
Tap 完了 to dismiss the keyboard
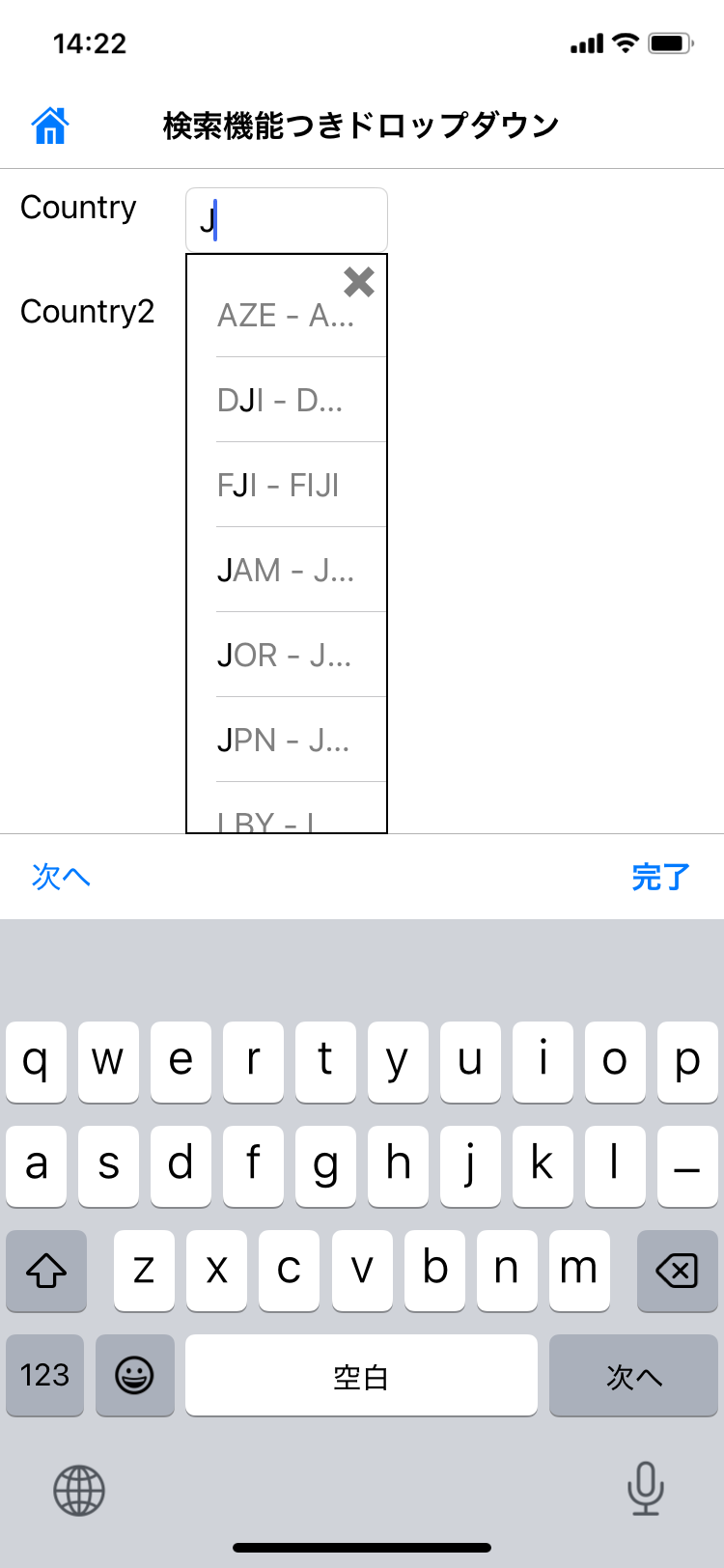tap(660, 877)
